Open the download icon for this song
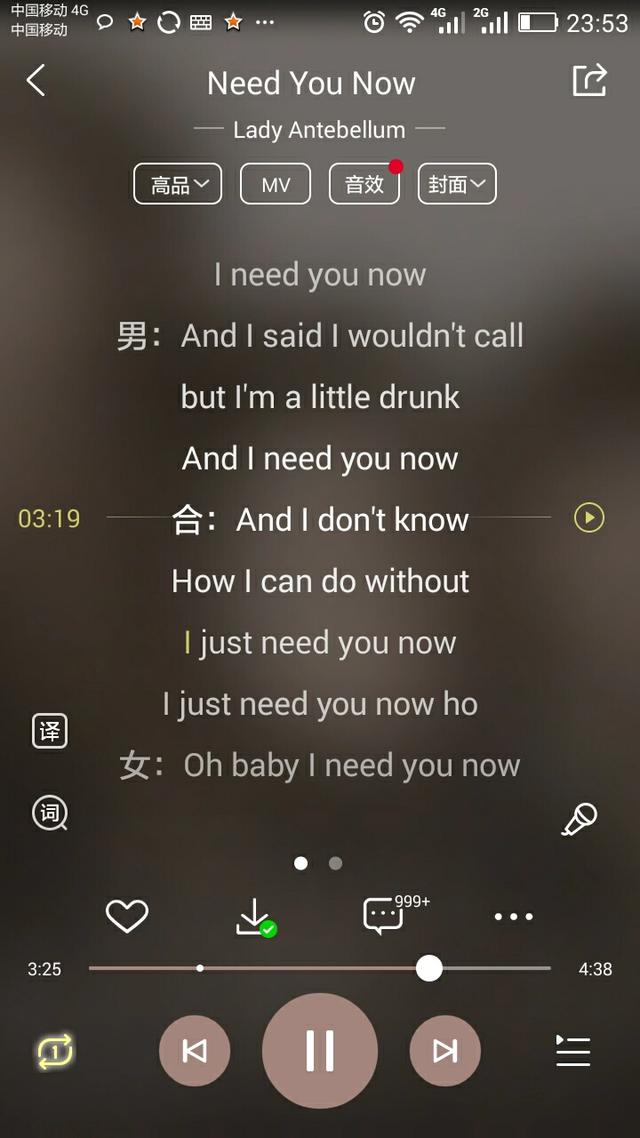Image resolution: width=640 pixels, height=1138 pixels. pos(254,916)
